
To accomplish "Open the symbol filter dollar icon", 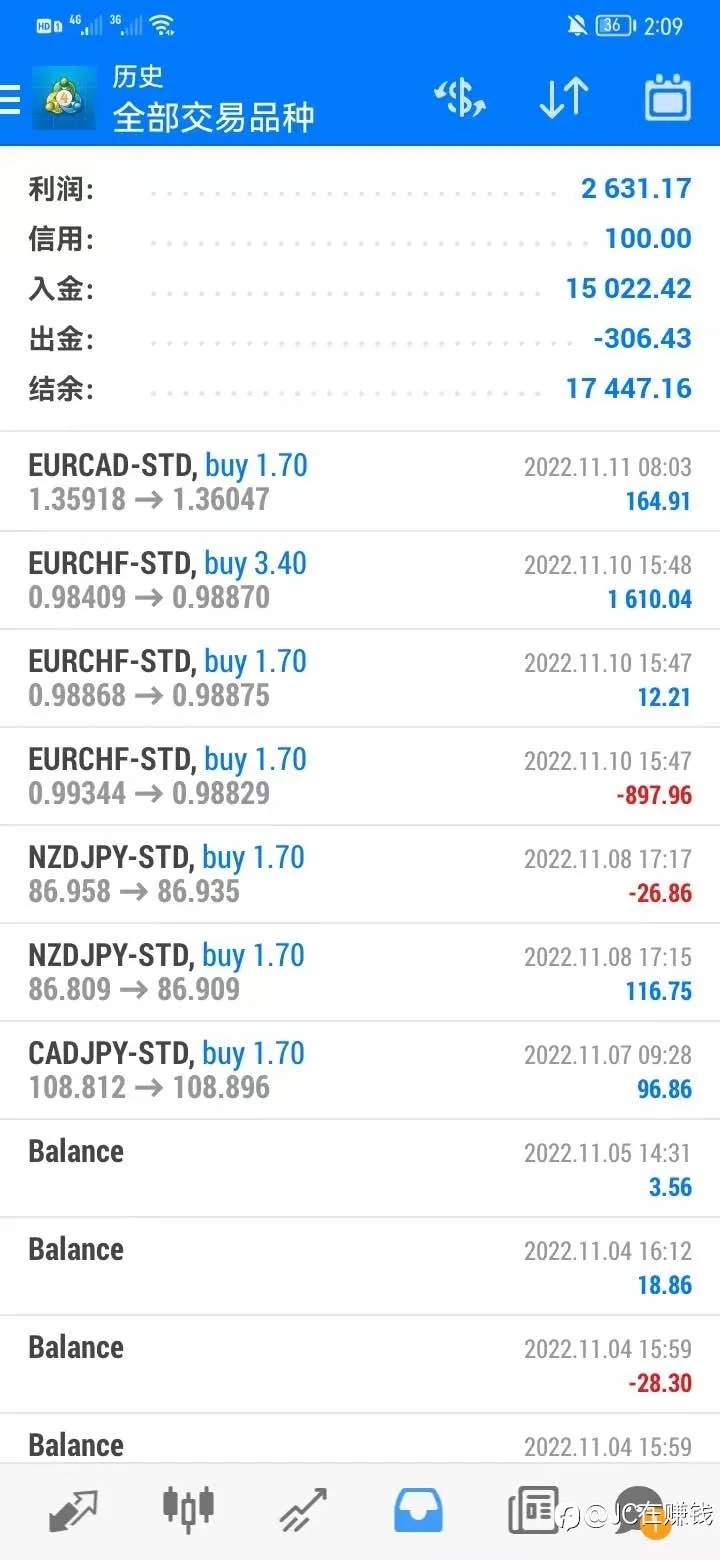I will click(x=460, y=98).
